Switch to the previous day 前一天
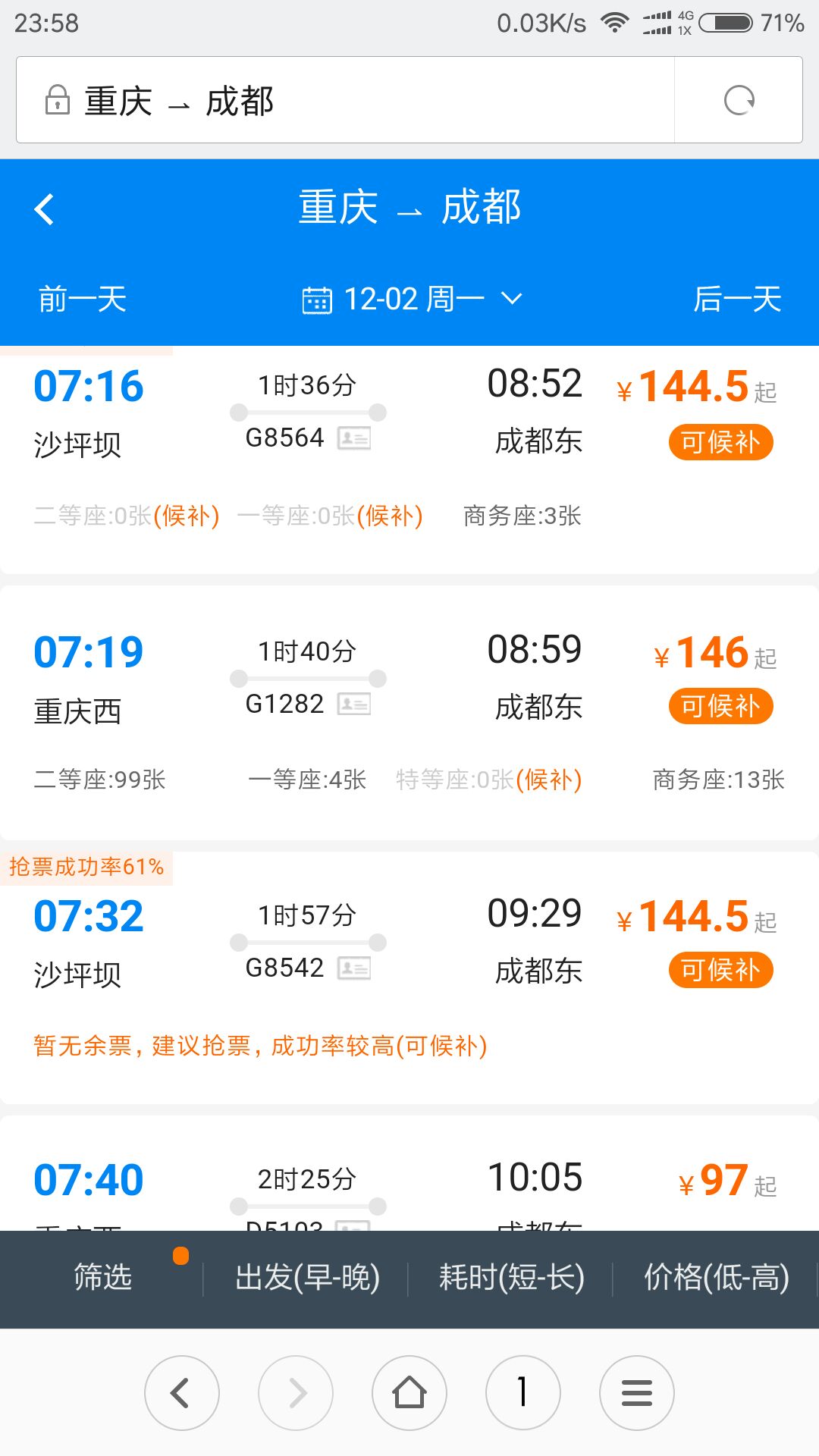 coord(83,299)
